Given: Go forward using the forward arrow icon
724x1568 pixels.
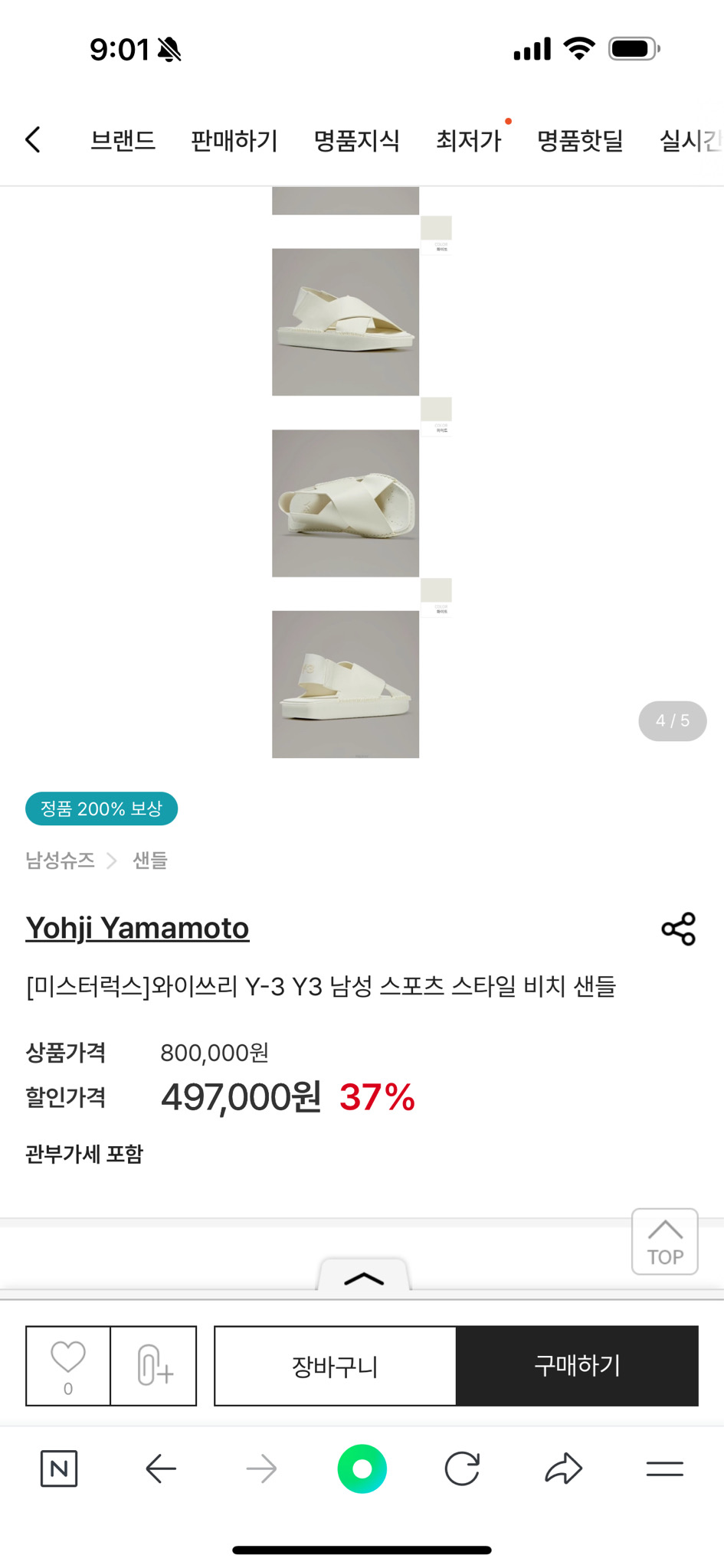Looking at the screenshot, I should 261,1468.
